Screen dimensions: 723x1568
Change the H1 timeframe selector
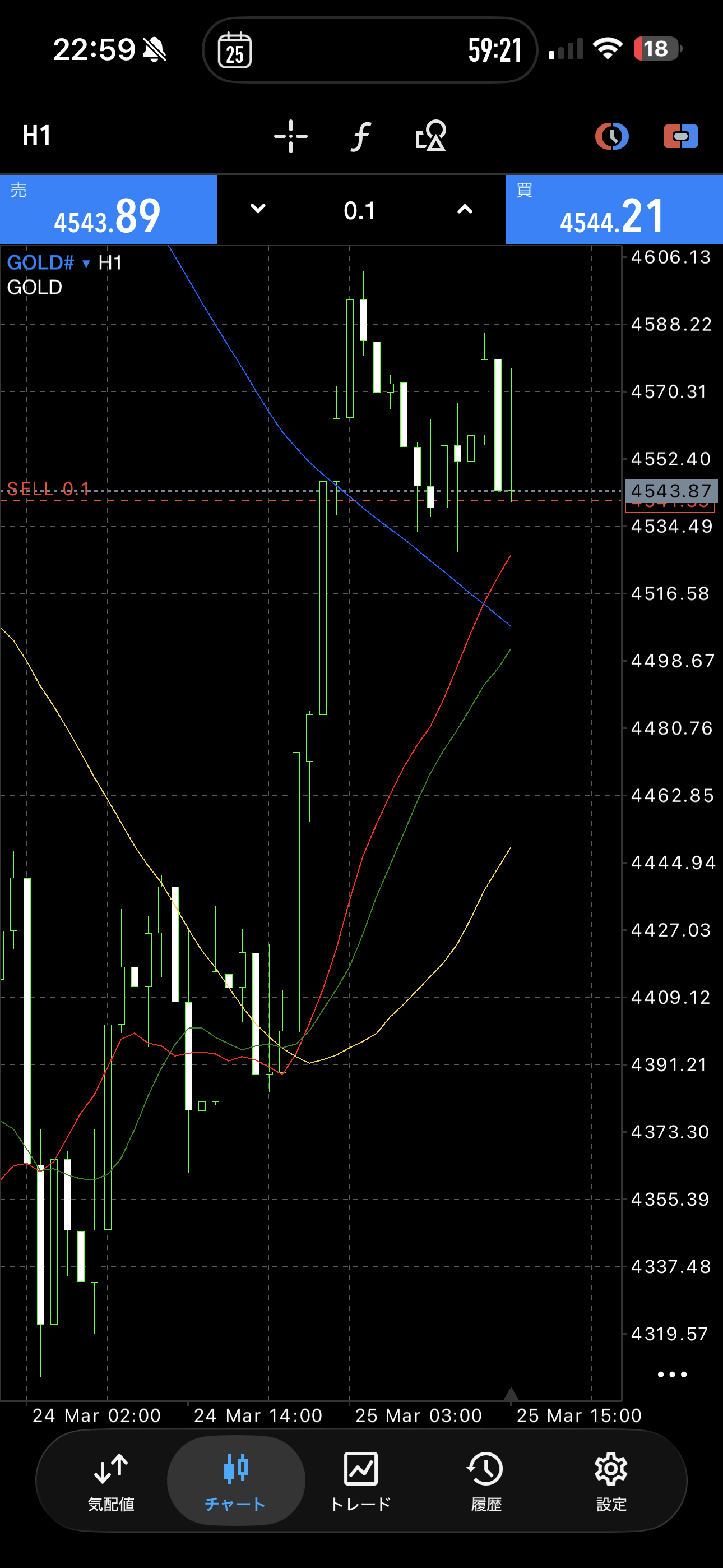coord(36,136)
